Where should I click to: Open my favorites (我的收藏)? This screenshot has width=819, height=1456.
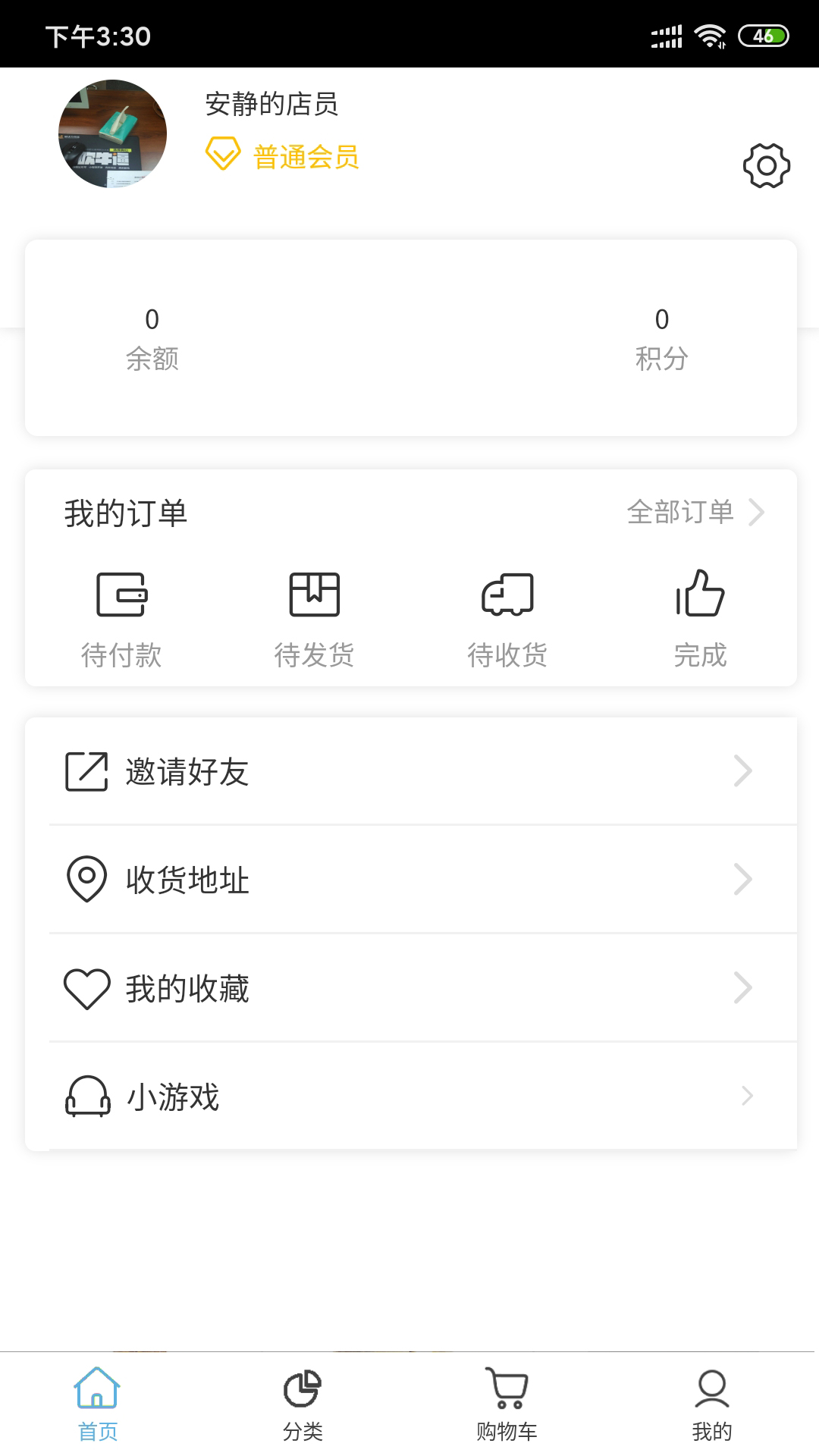pyautogui.click(x=409, y=988)
